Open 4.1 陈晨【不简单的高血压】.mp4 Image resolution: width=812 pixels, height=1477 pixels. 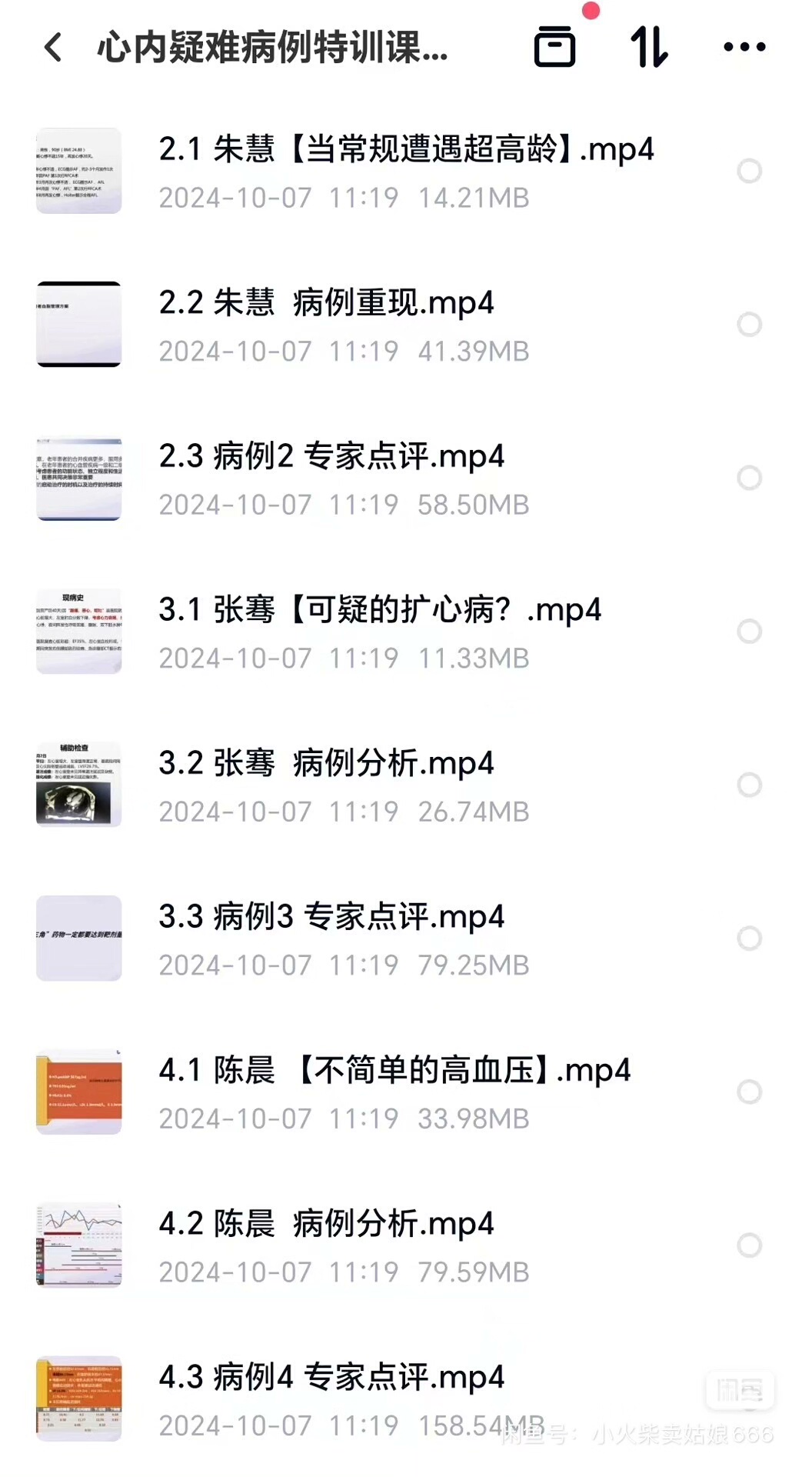(x=394, y=1070)
